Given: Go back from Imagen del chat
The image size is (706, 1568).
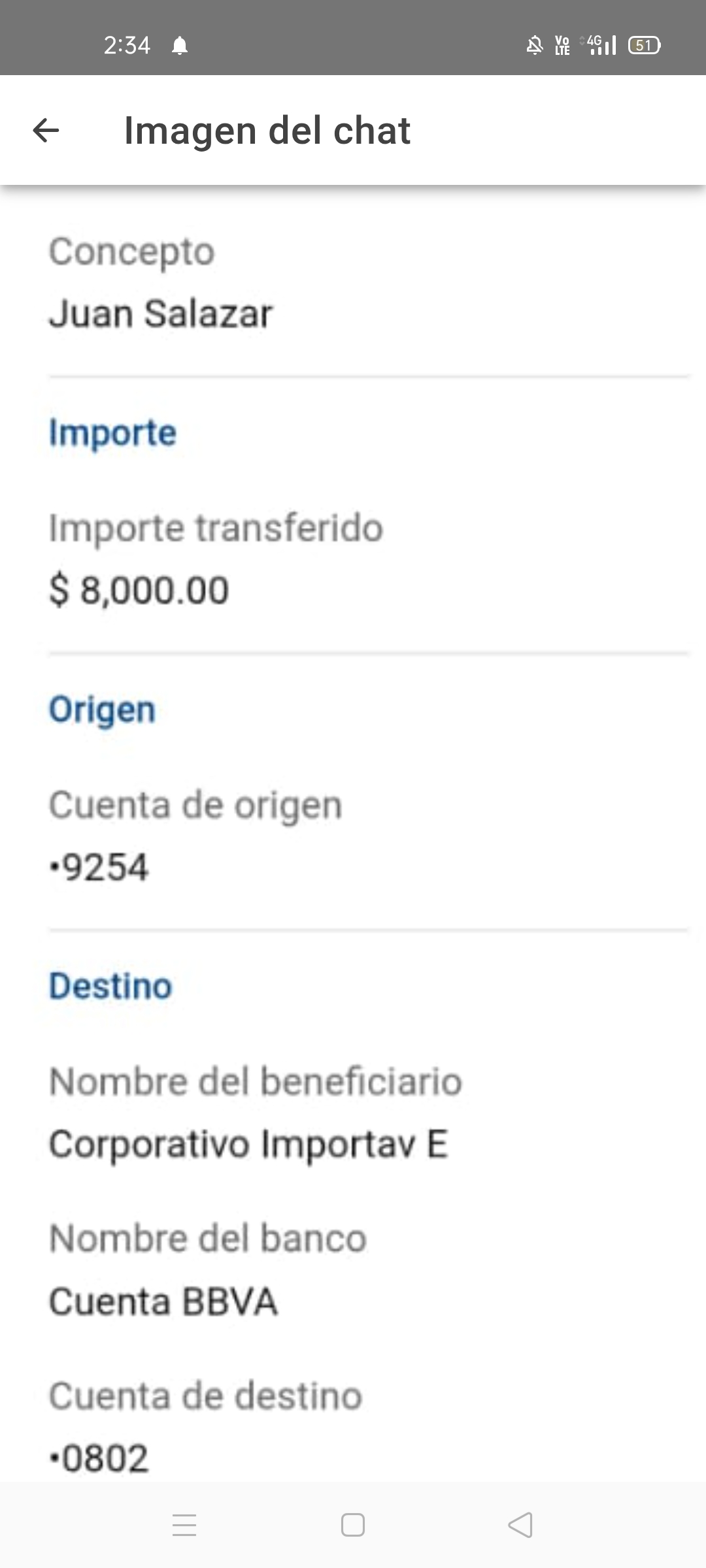Looking at the screenshot, I should pos(46,131).
